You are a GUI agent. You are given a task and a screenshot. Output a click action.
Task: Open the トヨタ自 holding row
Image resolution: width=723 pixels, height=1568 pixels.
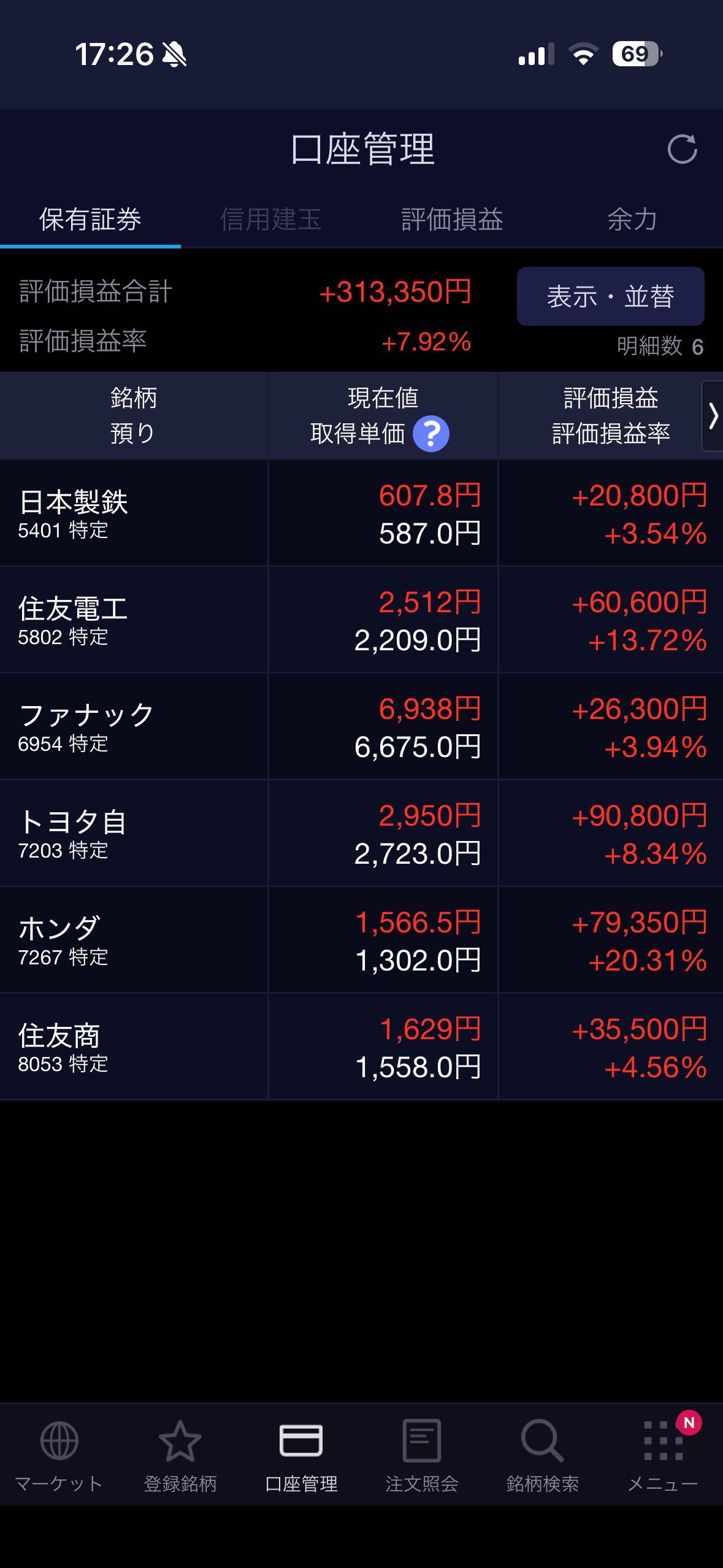[x=361, y=833]
